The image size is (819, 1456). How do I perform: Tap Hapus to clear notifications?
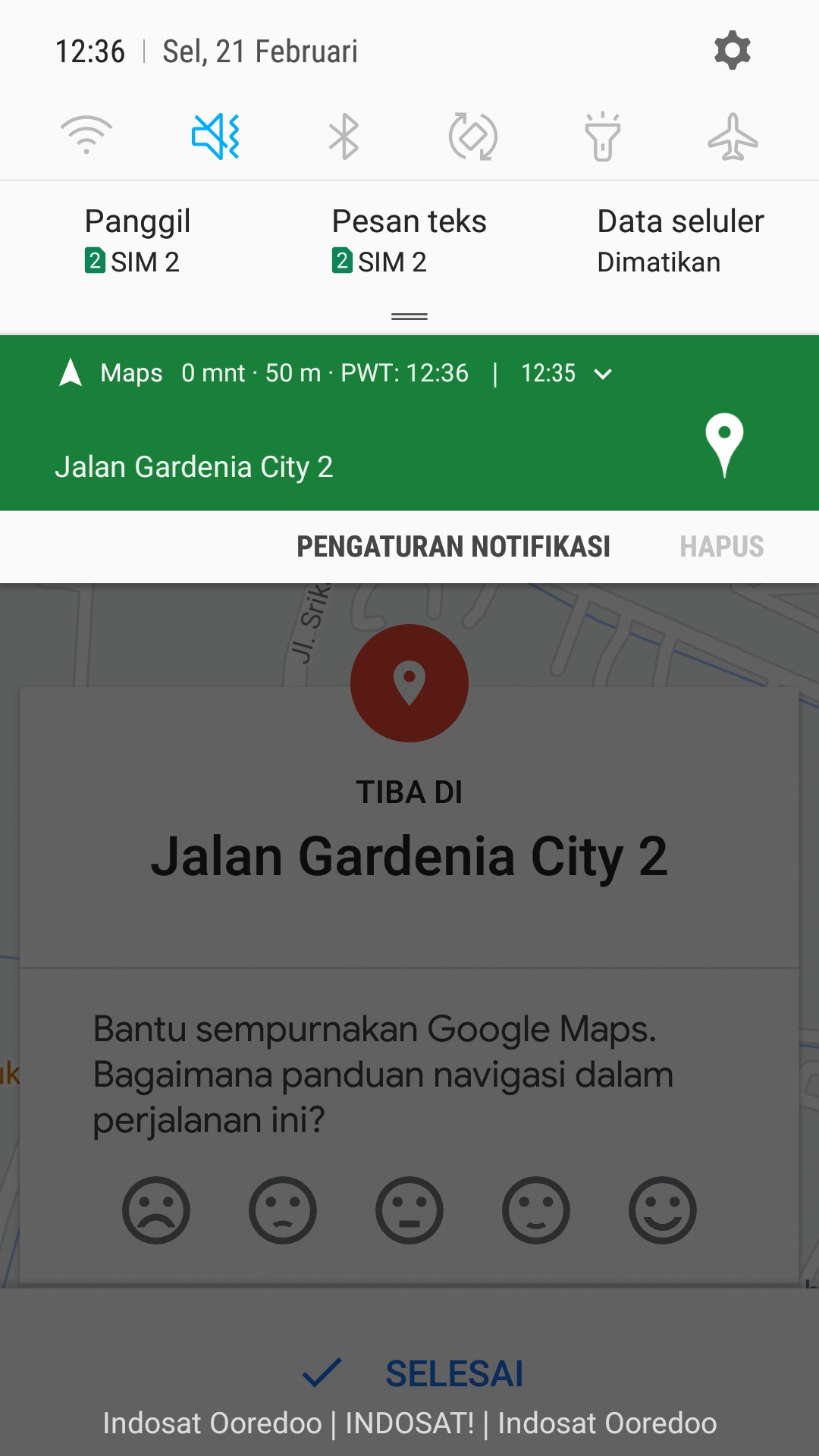click(x=721, y=547)
